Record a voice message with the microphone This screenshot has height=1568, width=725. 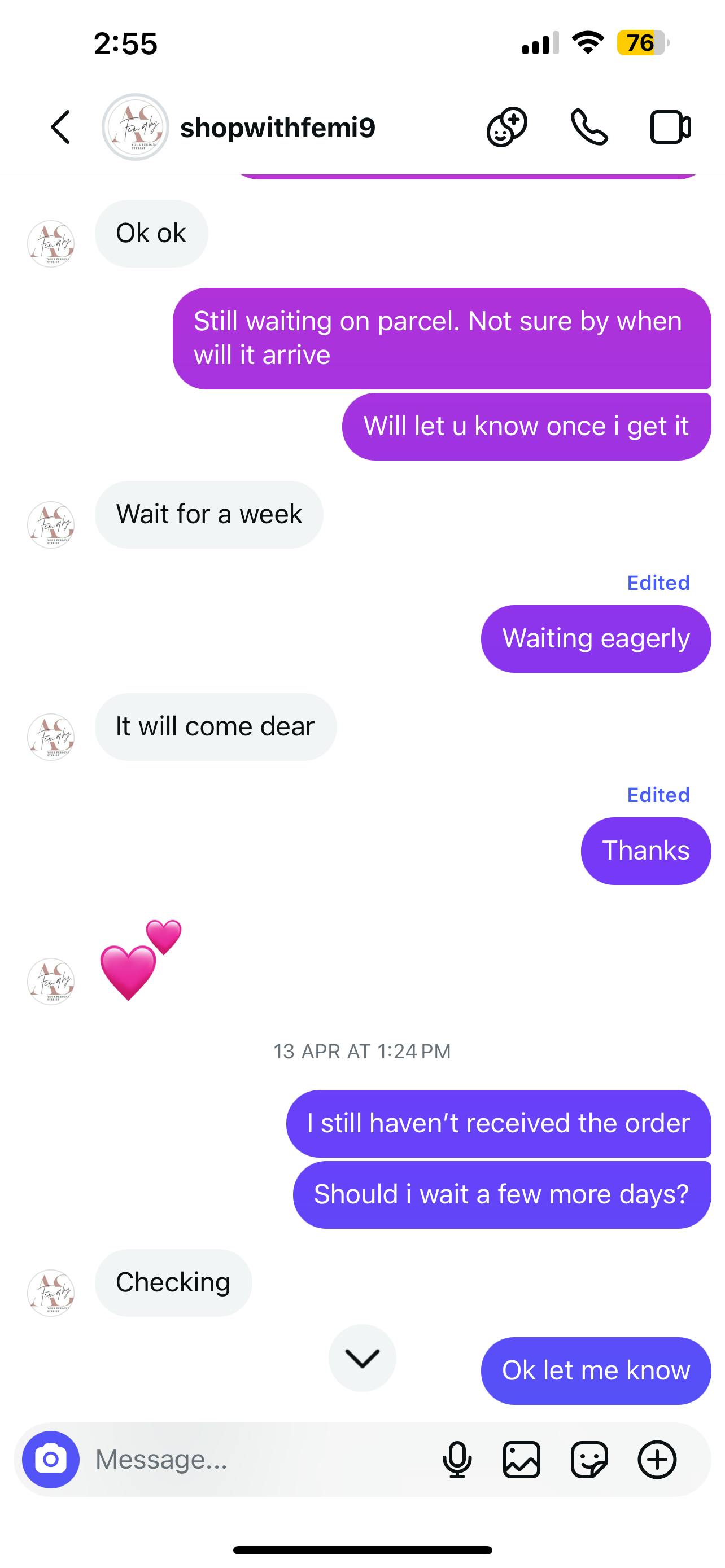pos(457,1459)
